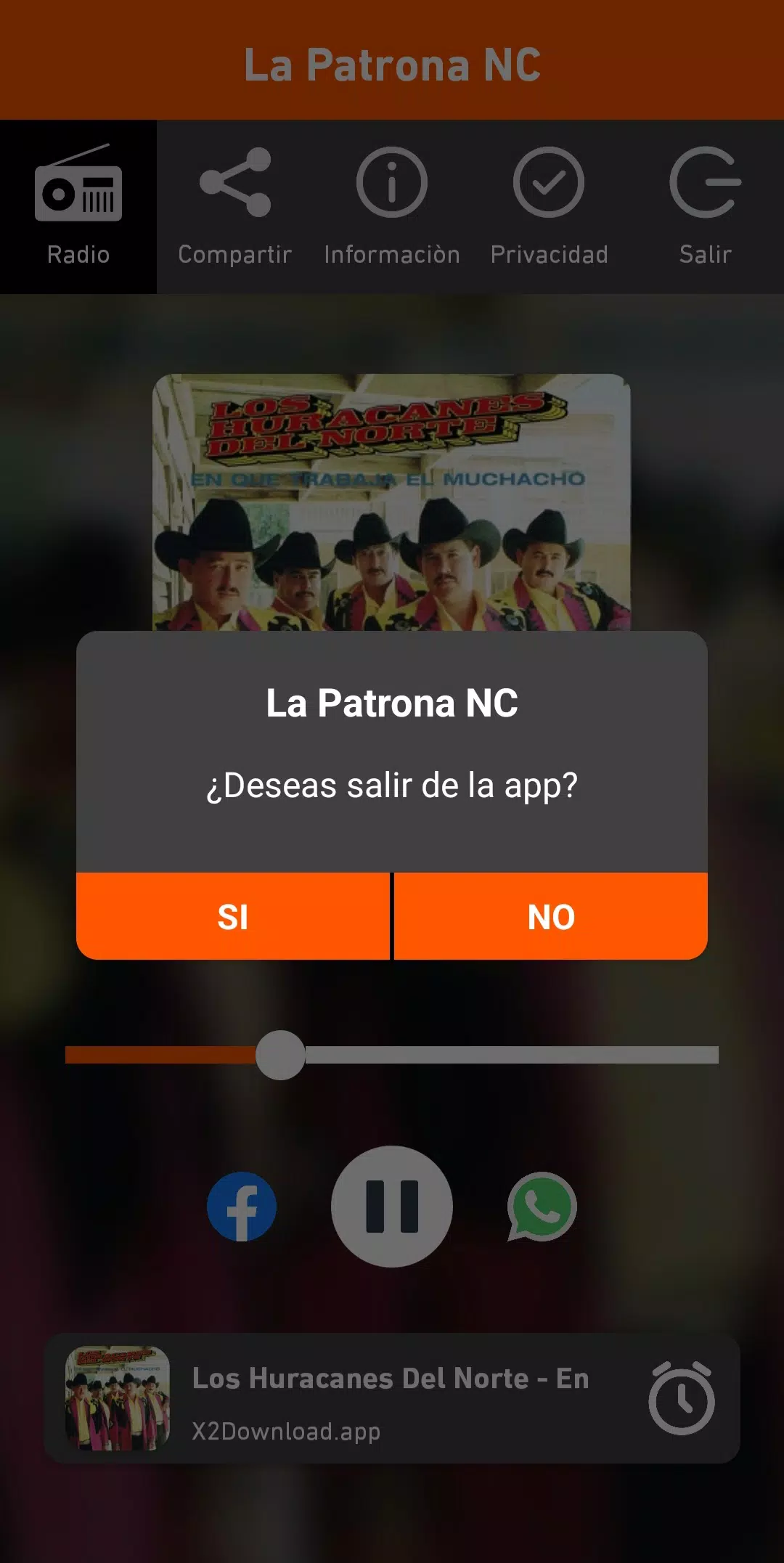Confirm exit by choosing SI

point(233,916)
